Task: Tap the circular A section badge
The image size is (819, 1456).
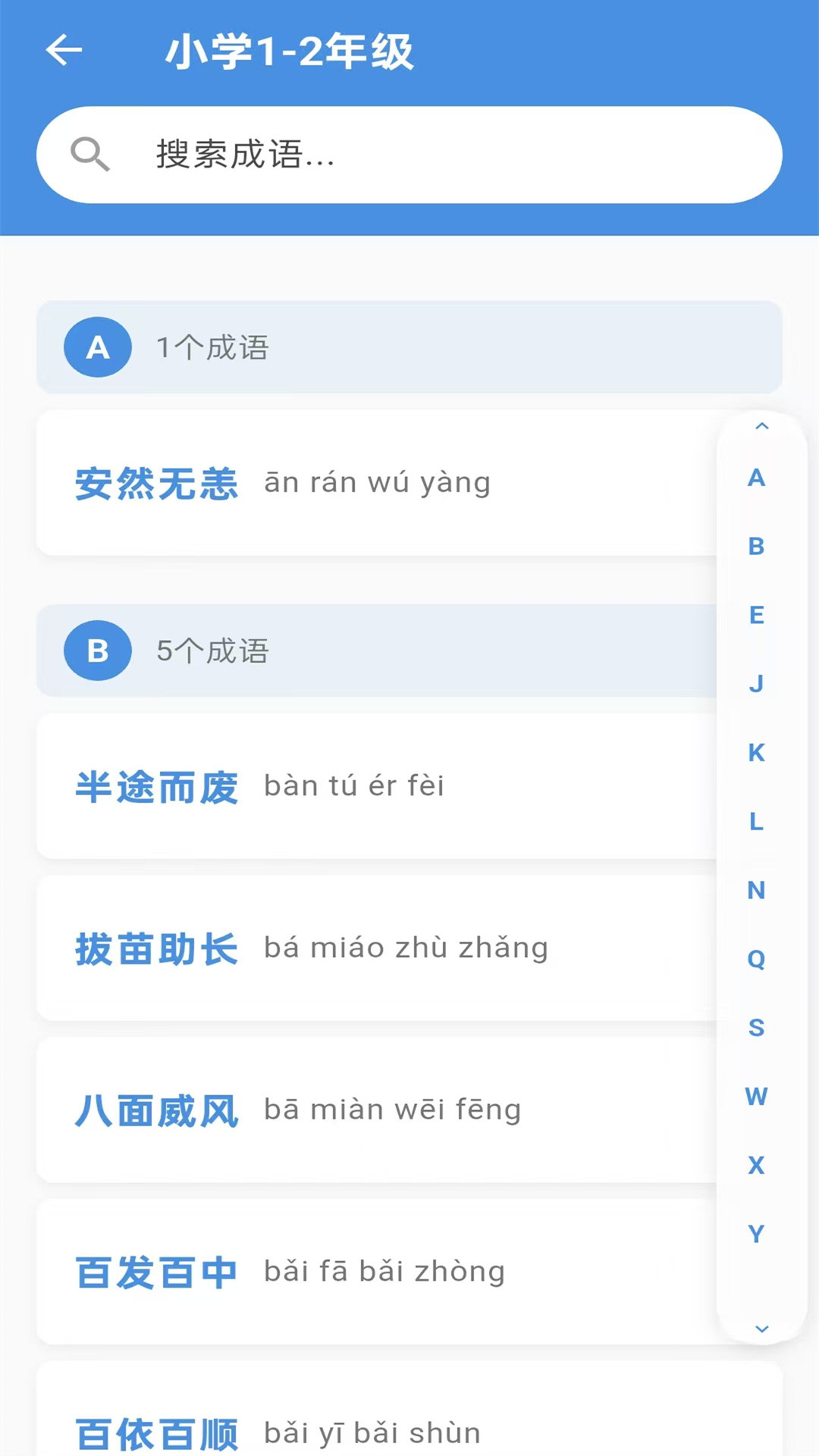Action: click(x=96, y=347)
